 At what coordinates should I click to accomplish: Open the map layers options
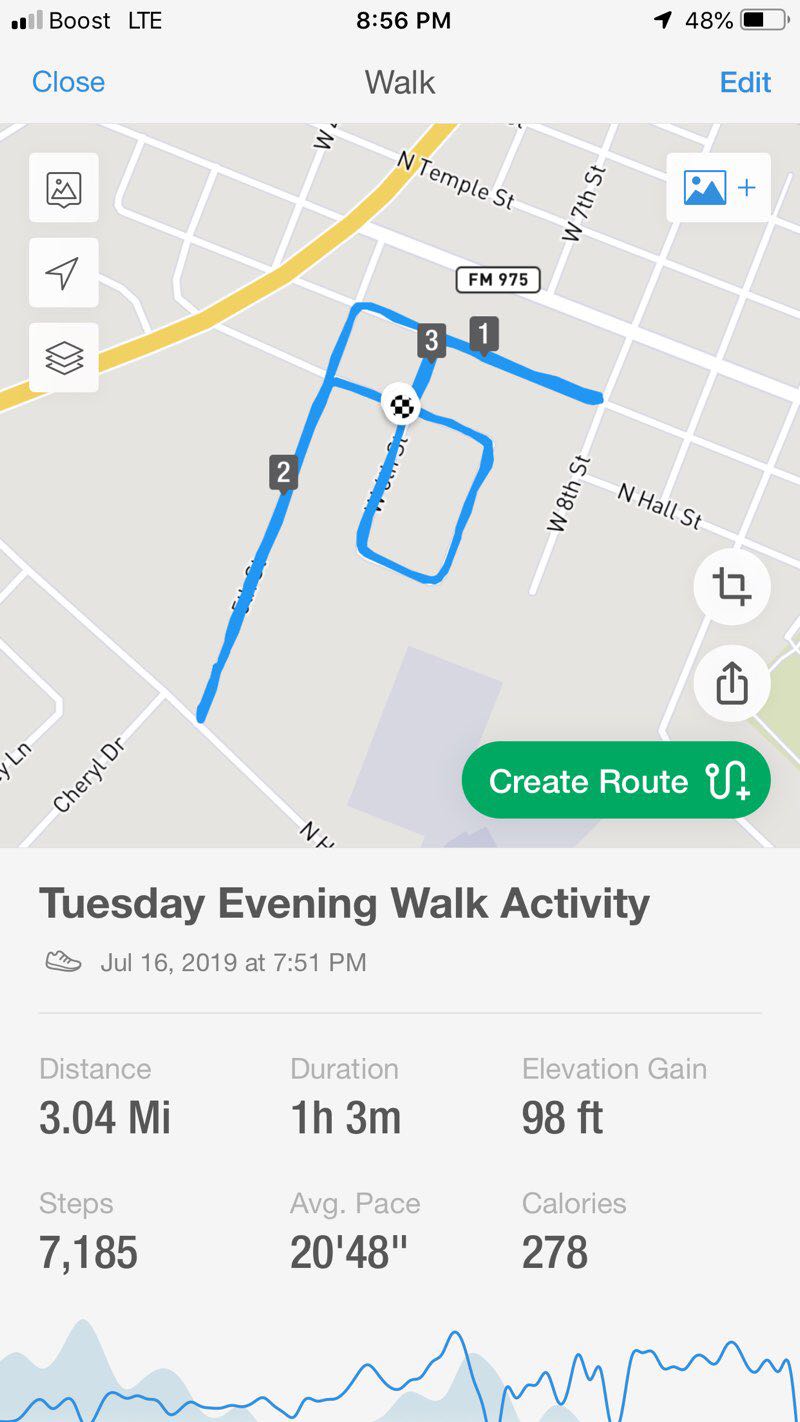click(64, 358)
